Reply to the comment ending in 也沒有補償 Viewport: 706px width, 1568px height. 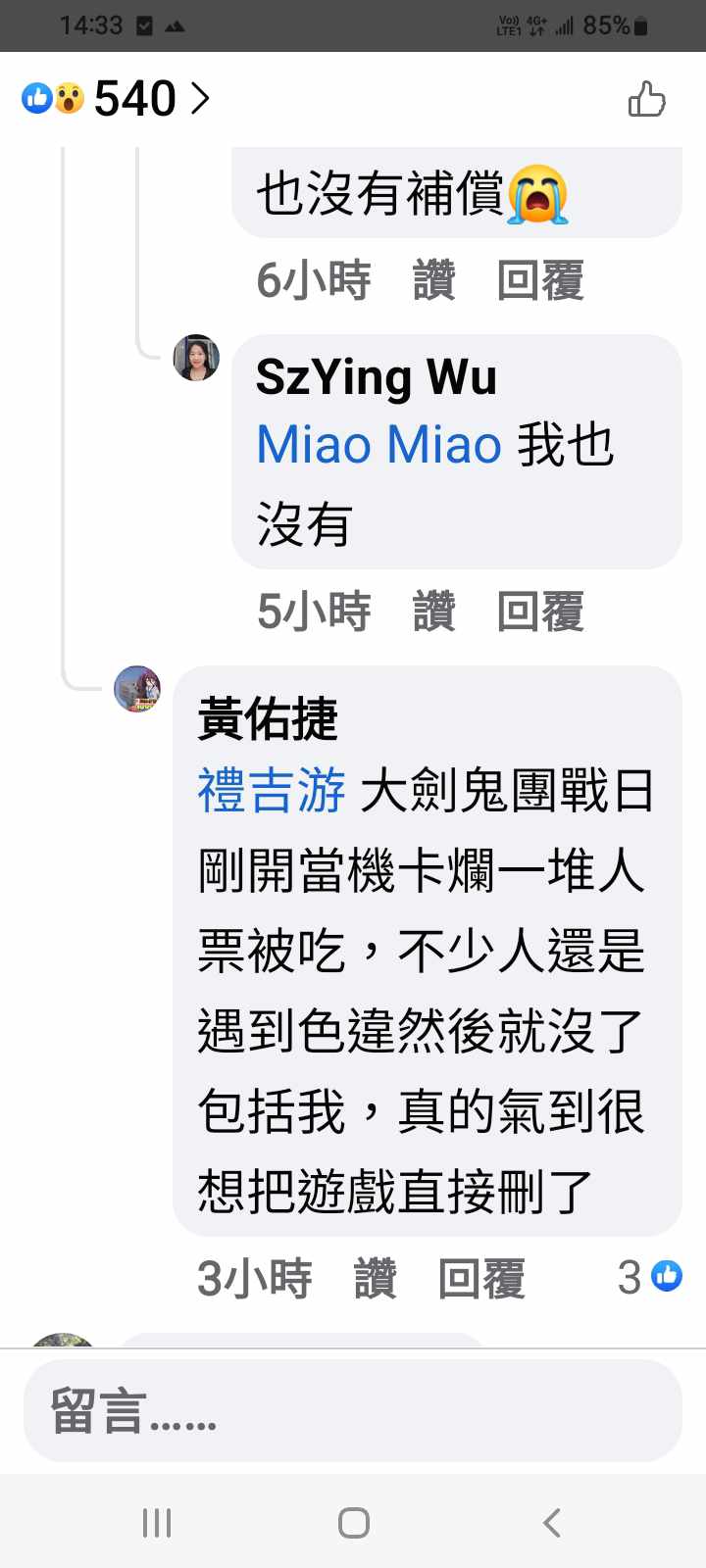(x=540, y=280)
